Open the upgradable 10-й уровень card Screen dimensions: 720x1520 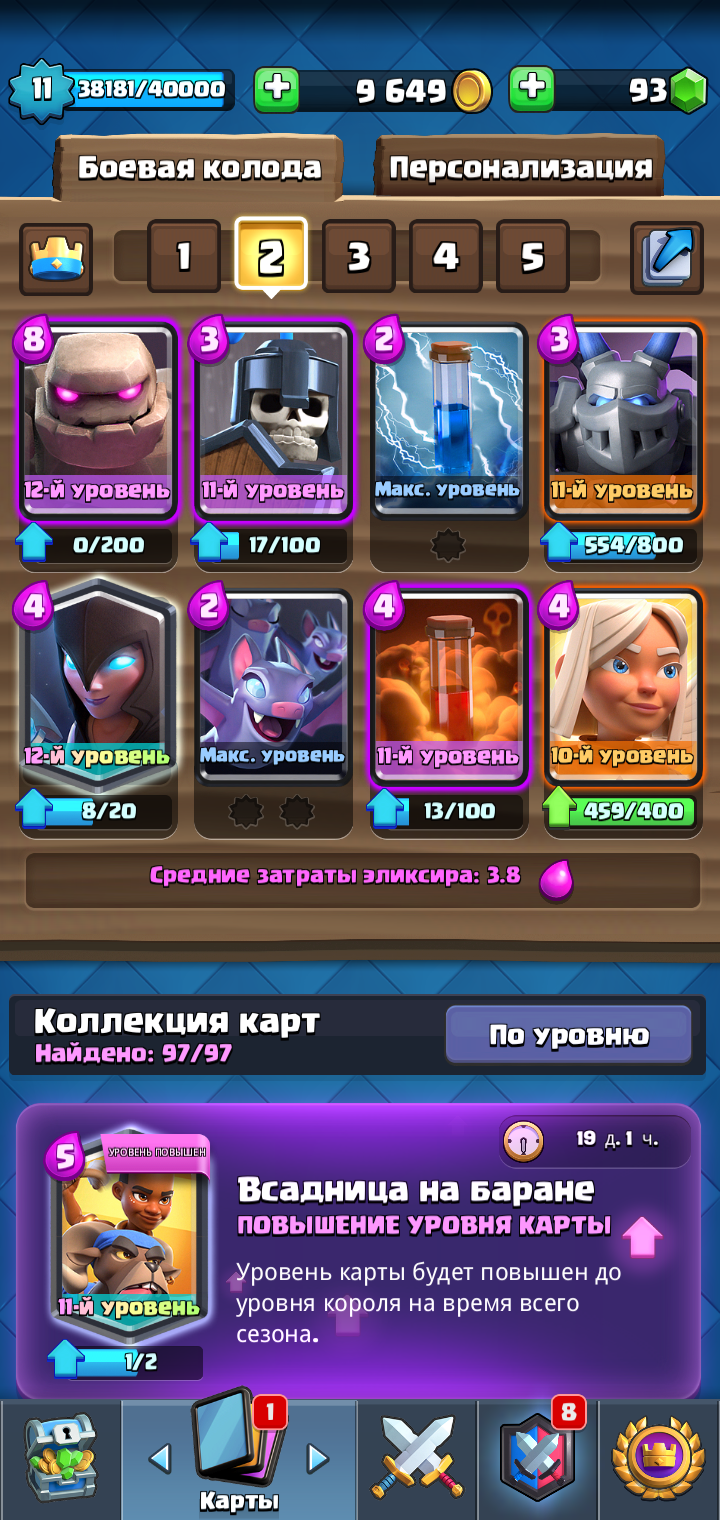623,685
